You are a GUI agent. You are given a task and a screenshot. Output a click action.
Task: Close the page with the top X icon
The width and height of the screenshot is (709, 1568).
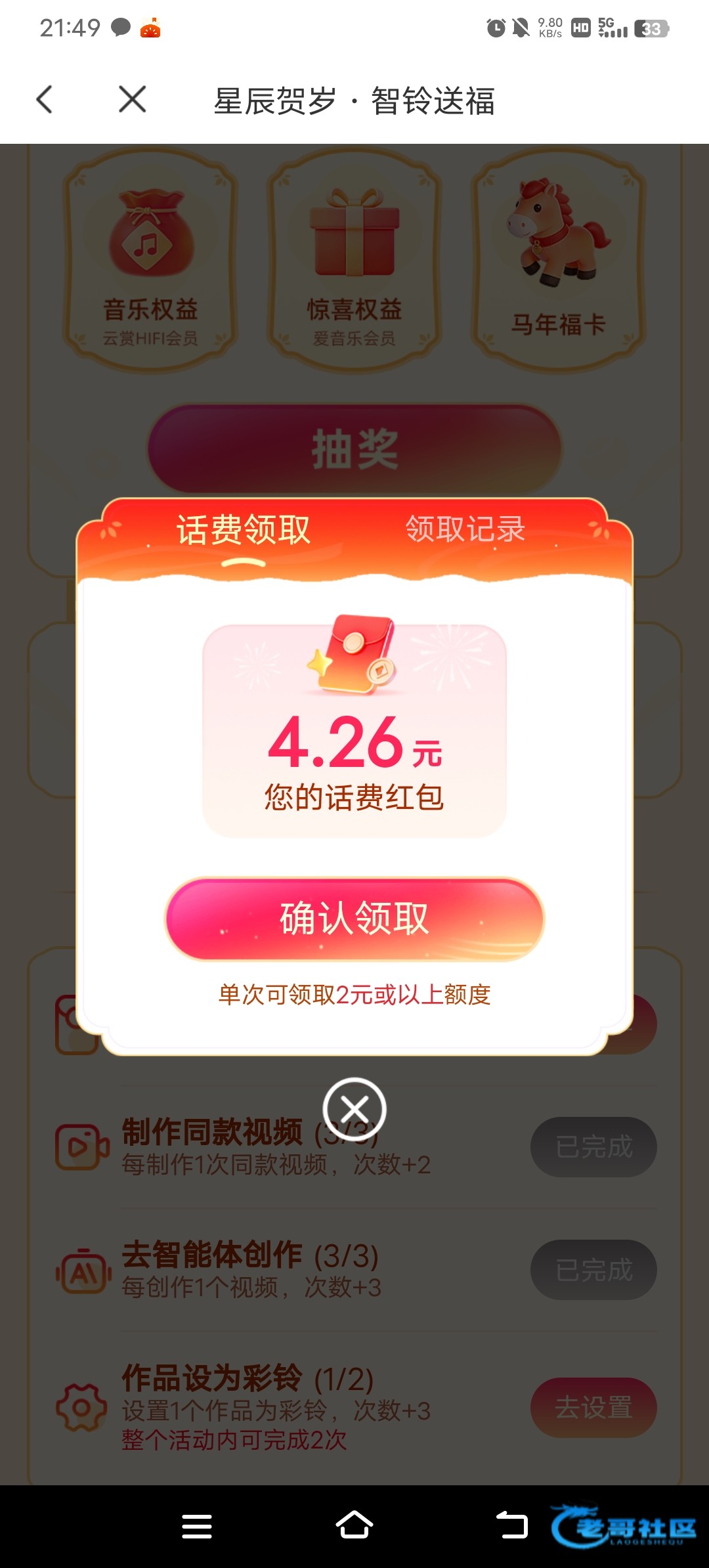coord(133,100)
